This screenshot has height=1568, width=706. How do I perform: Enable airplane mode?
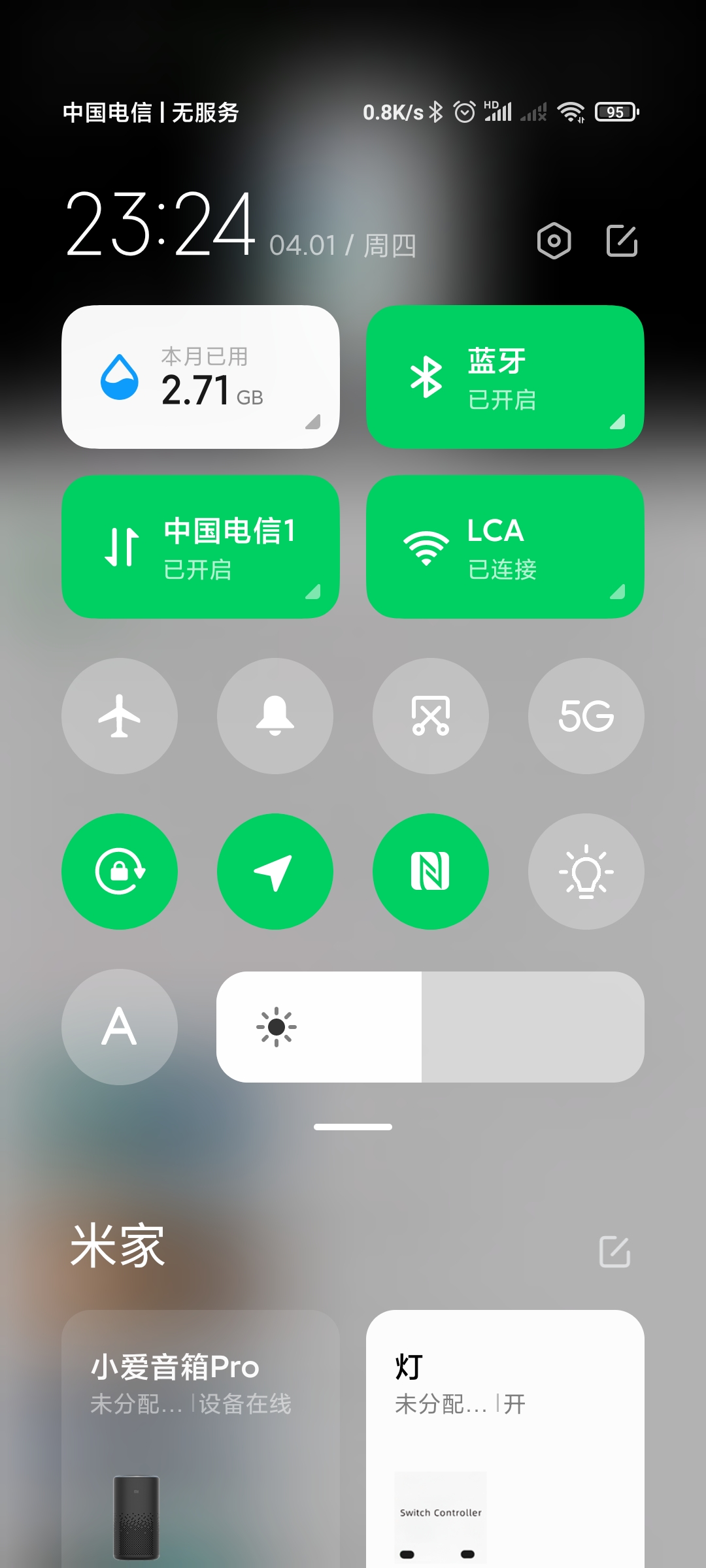pyautogui.click(x=120, y=716)
